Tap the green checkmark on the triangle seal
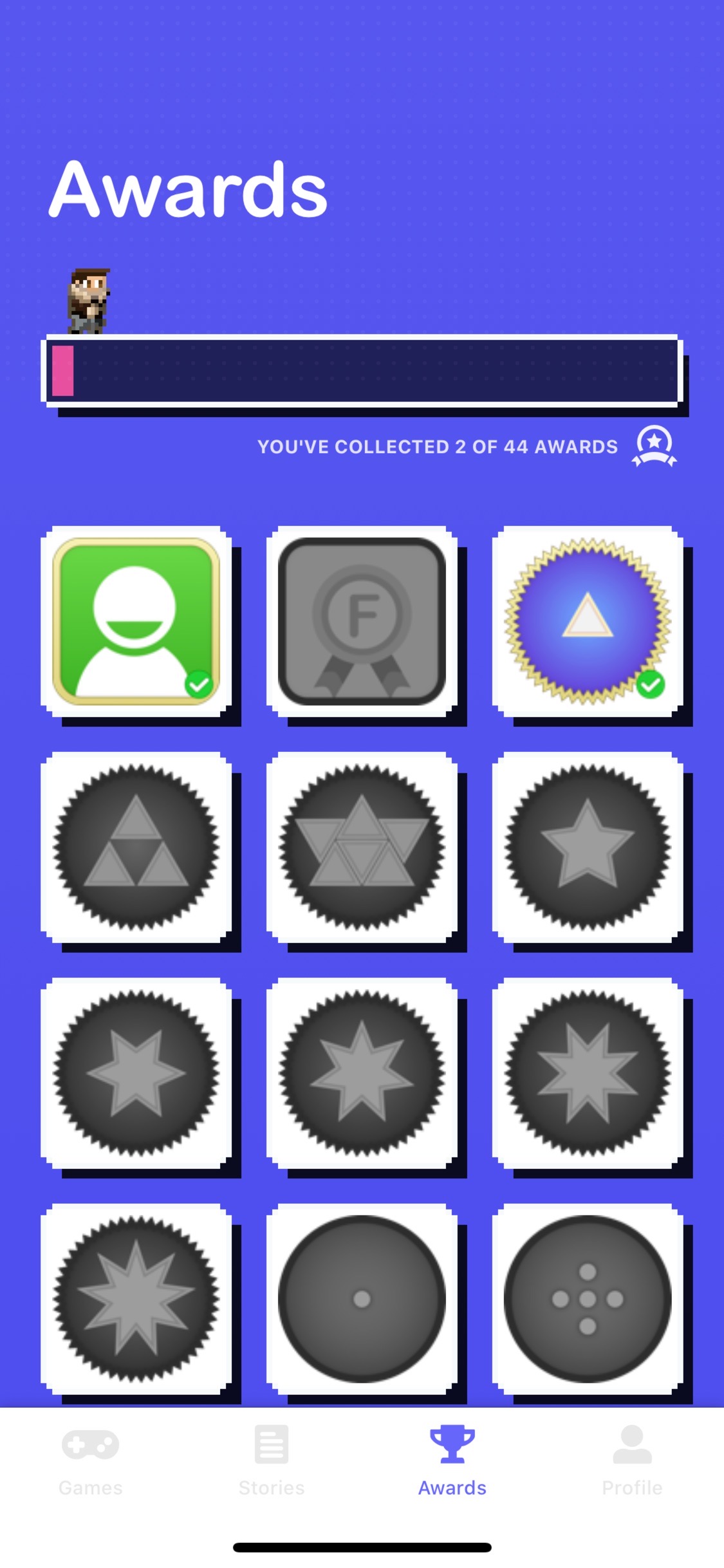This screenshot has height=1568, width=724. click(650, 686)
